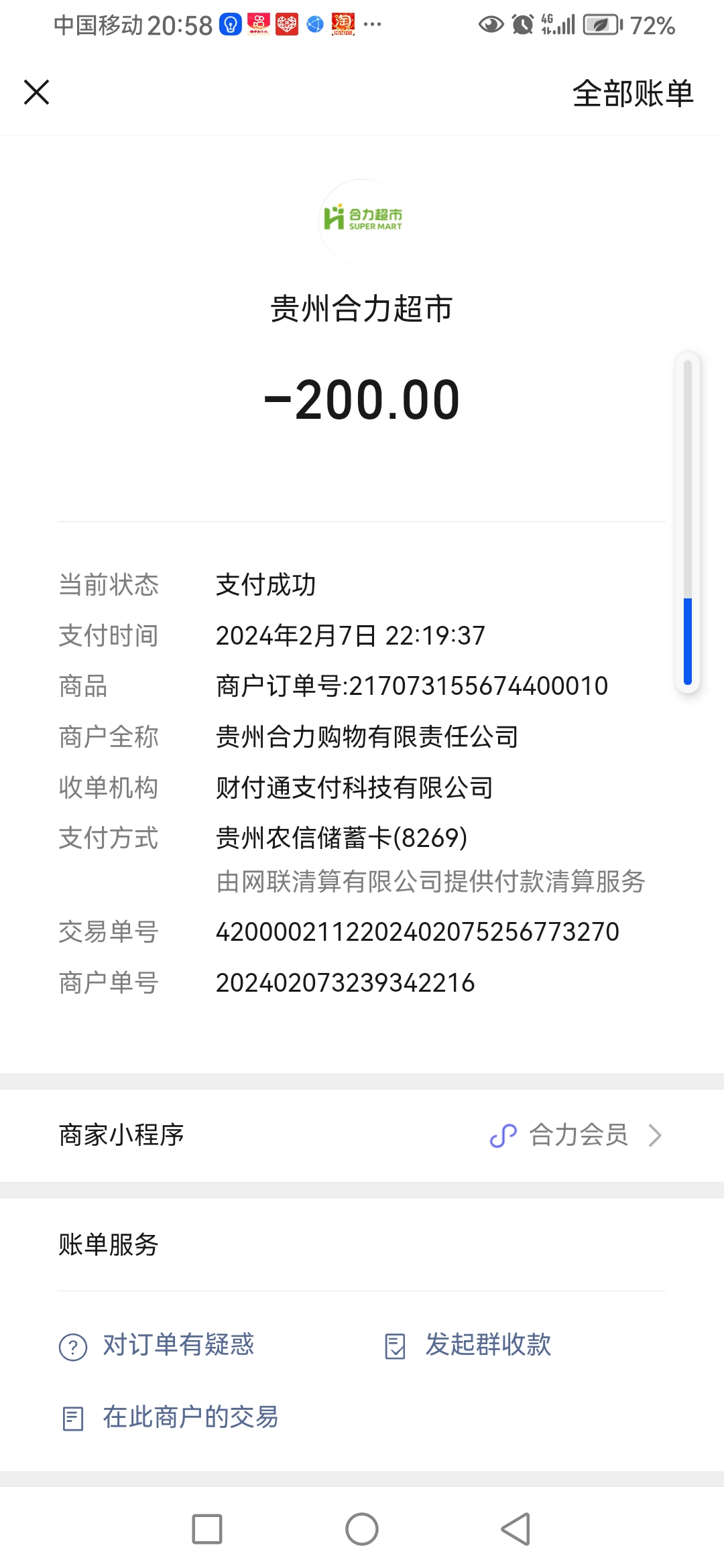Go back using the system back button
This screenshot has width=724, height=1568.
[516, 1529]
